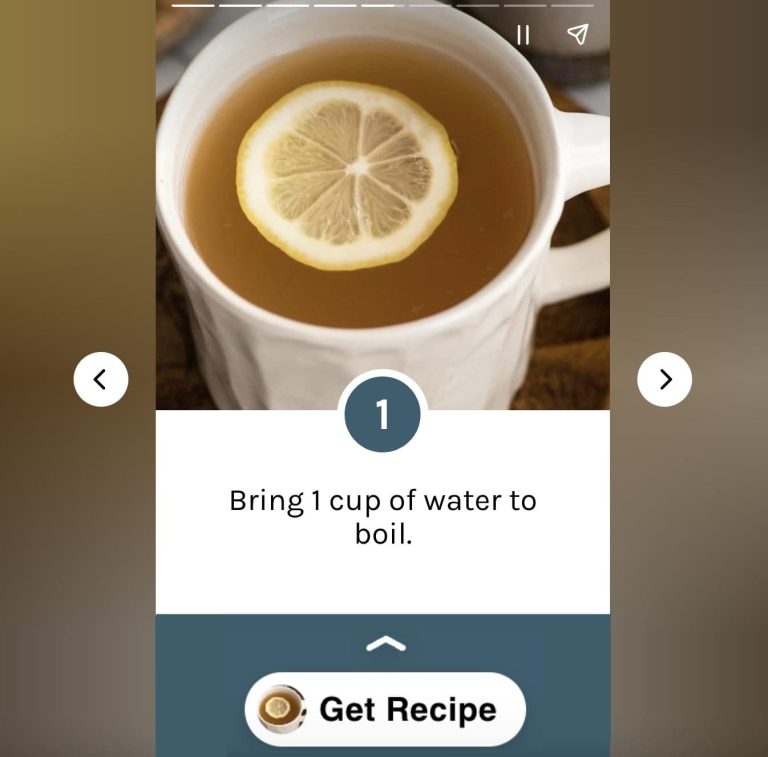Tap the Get Recipe button
Viewport: 768px width, 757px height.
point(385,709)
